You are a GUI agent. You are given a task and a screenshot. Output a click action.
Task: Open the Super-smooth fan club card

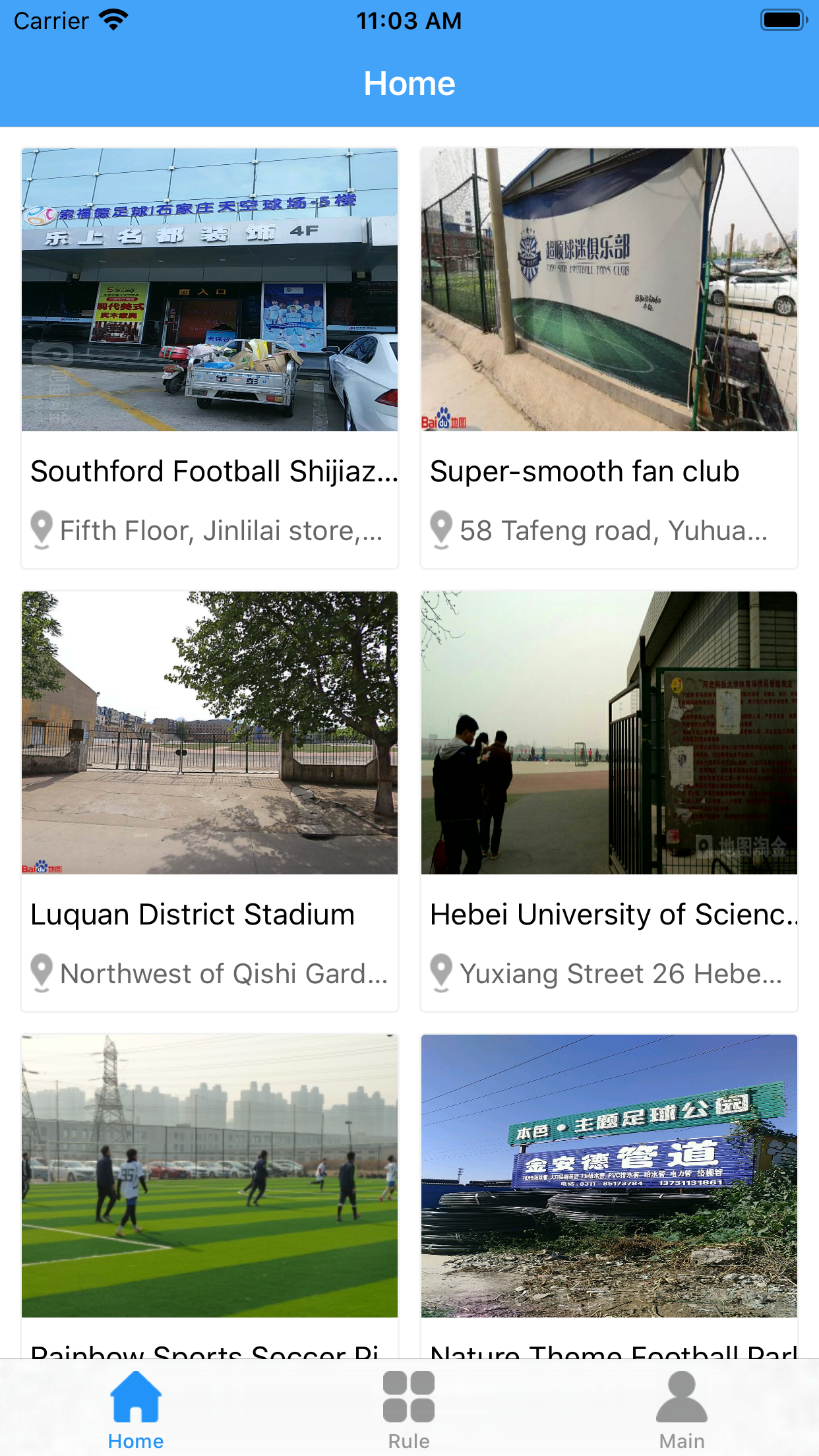(x=609, y=357)
